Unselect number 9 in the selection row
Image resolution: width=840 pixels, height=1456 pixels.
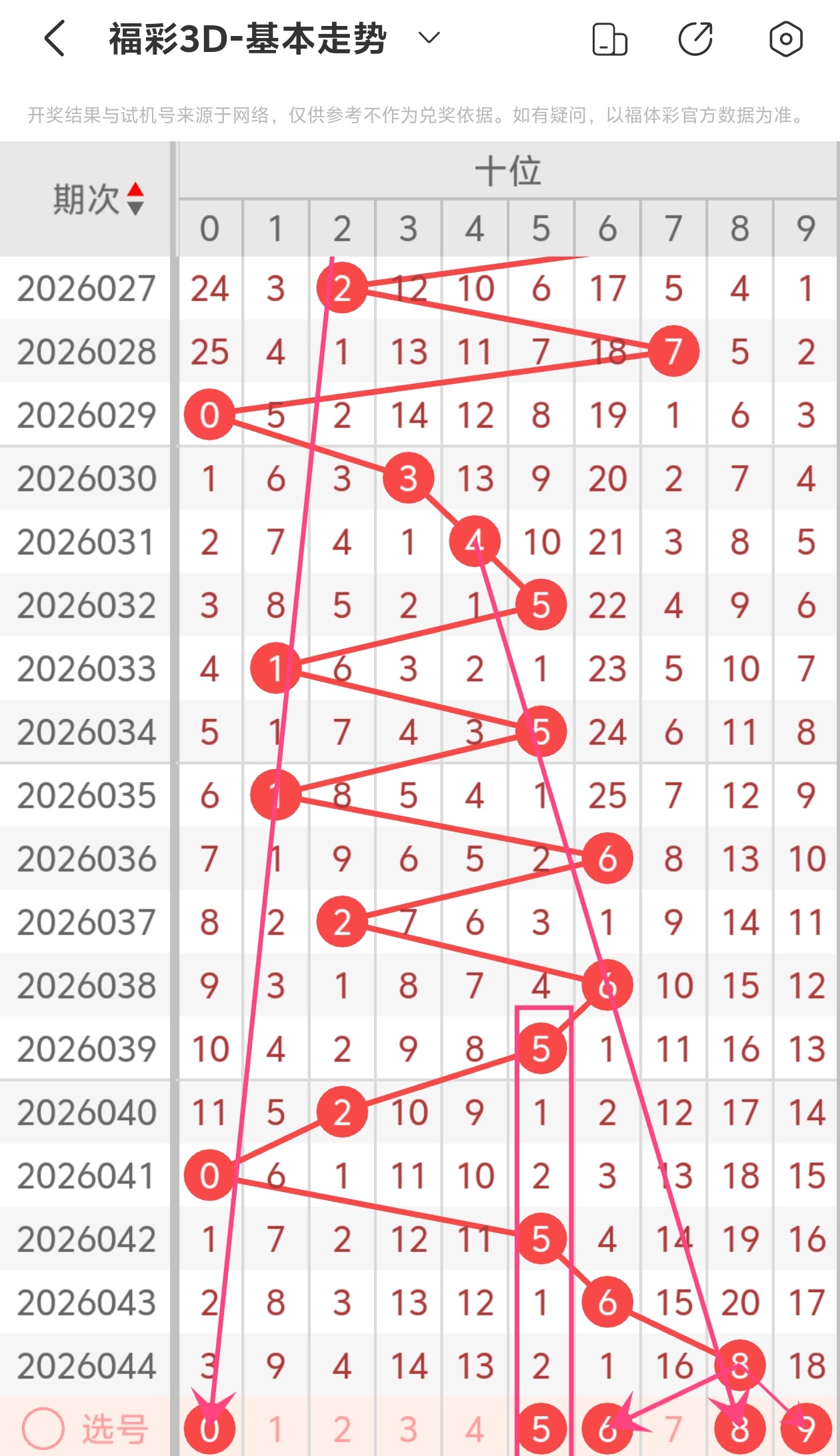tap(805, 1428)
